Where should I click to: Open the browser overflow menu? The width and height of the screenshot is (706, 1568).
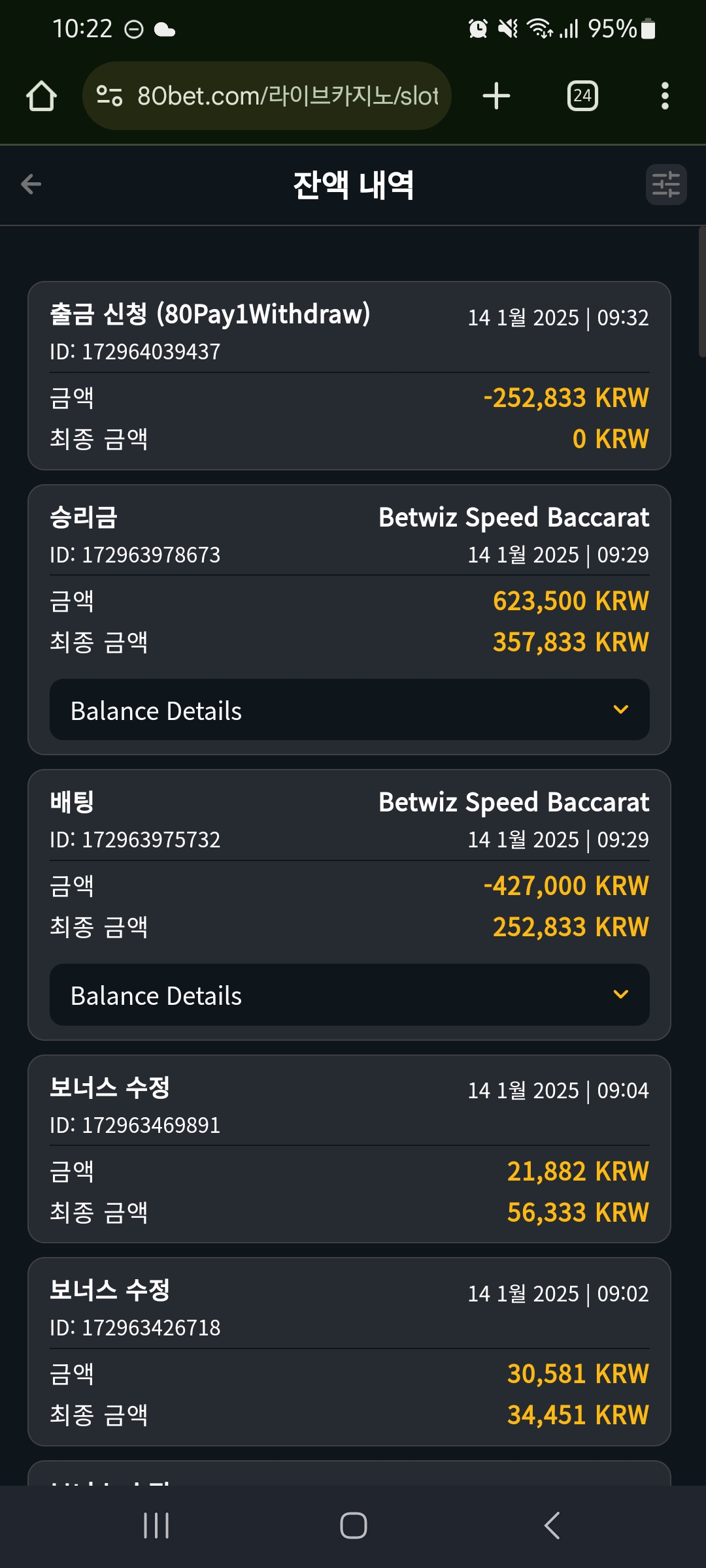(x=665, y=96)
